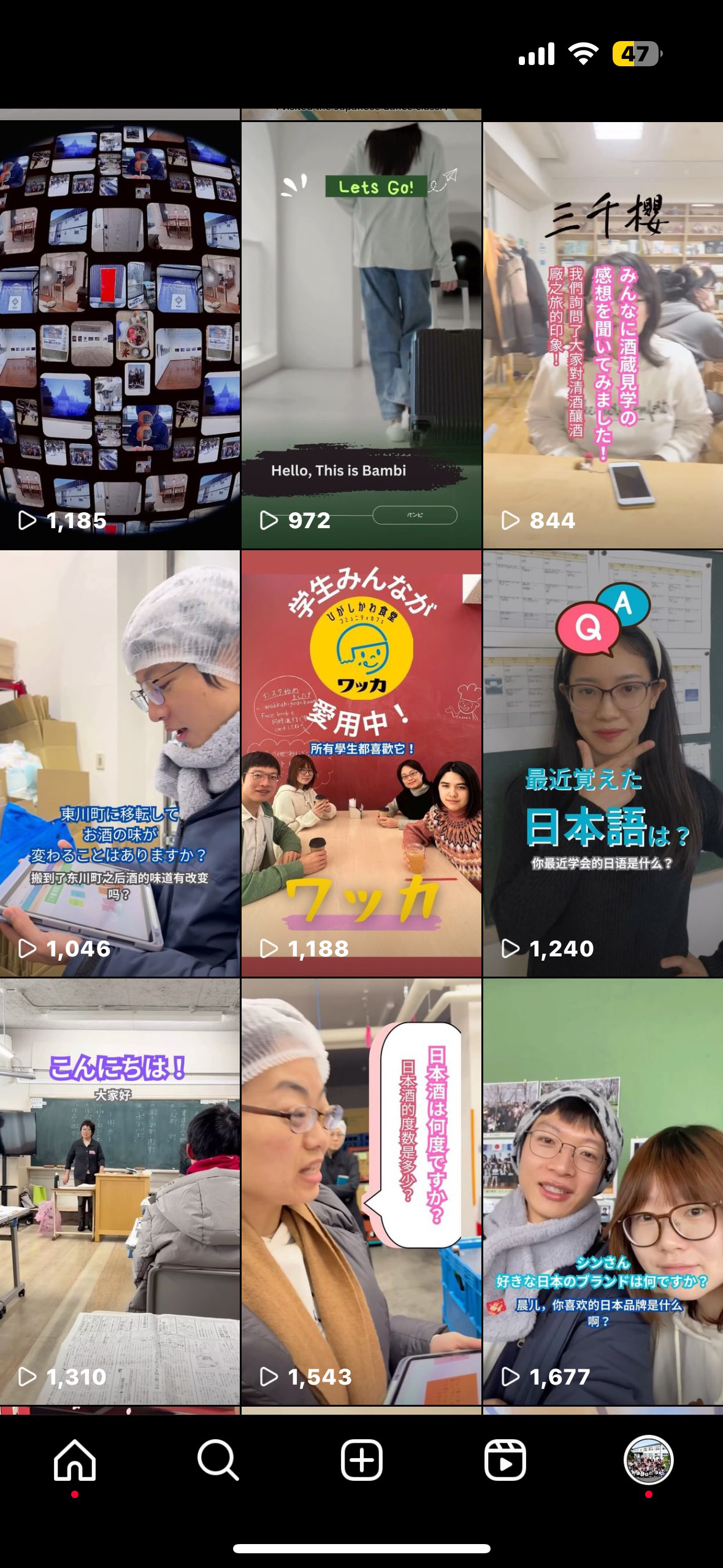This screenshot has width=723, height=1568.
Task: Open the 三千櫻 reel with 844 views
Action: [x=603, y=334]
